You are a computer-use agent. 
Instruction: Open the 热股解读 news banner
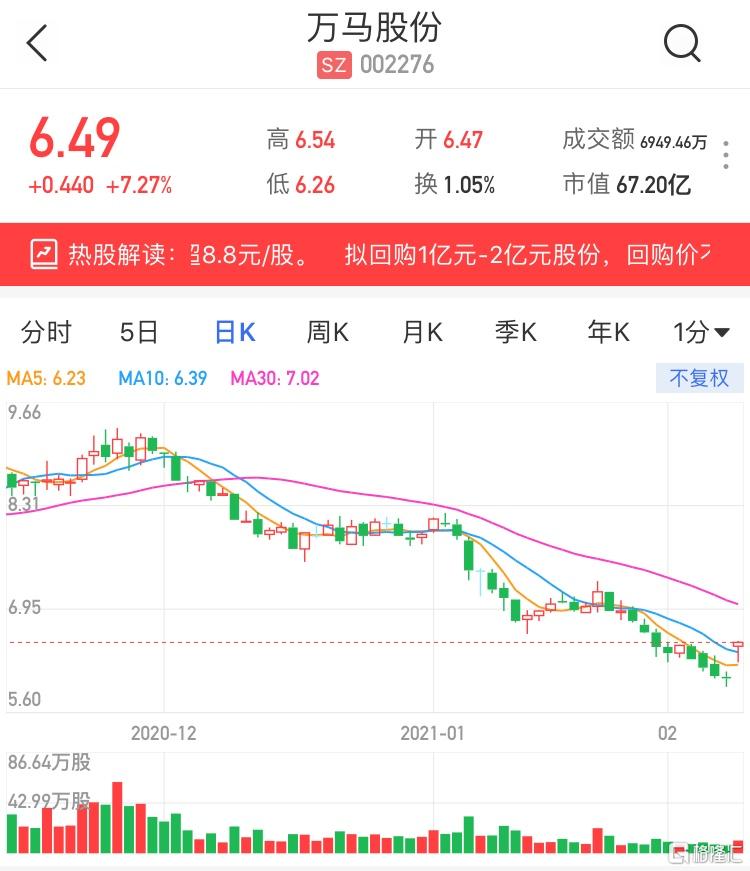point(375,254)
